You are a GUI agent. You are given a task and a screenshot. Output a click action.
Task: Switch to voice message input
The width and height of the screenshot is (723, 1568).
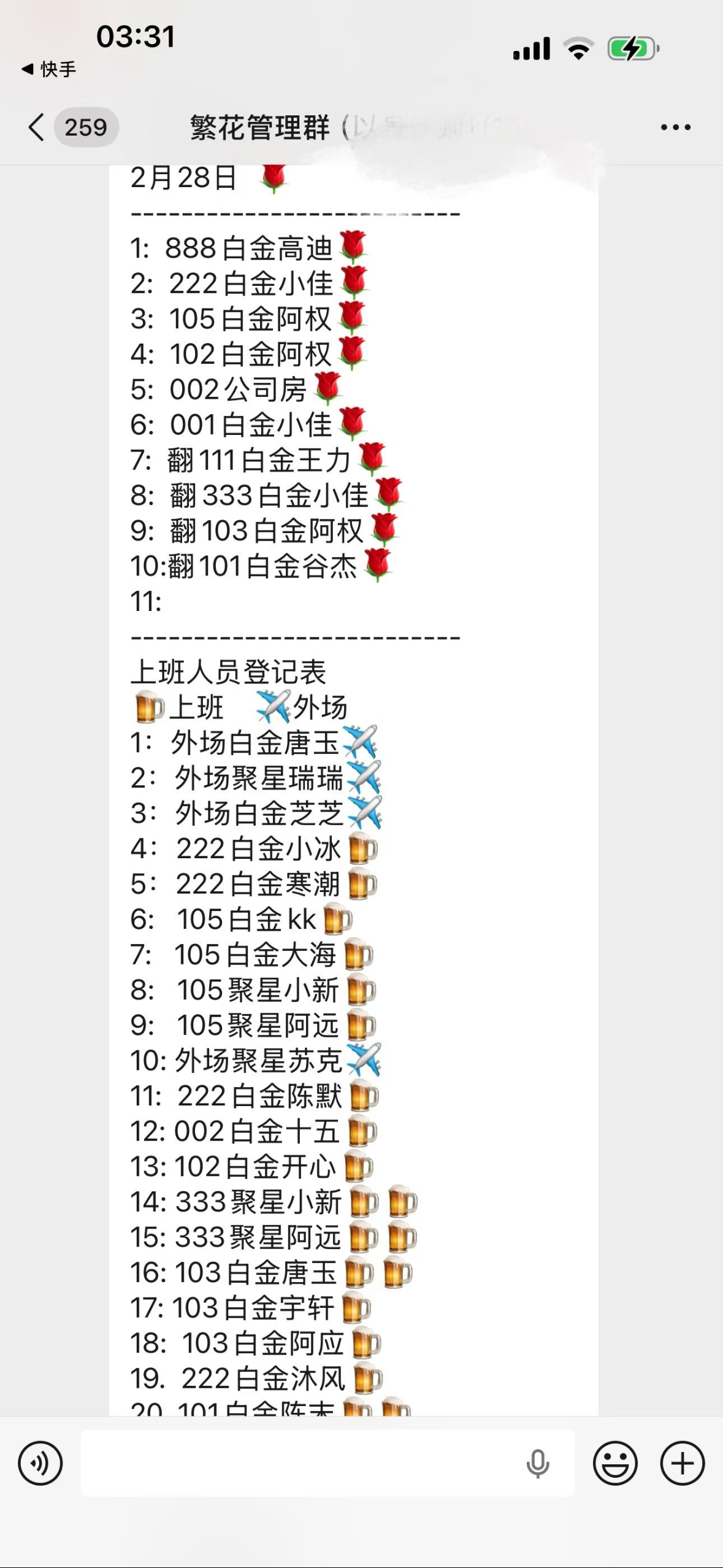pos(40,1463)
